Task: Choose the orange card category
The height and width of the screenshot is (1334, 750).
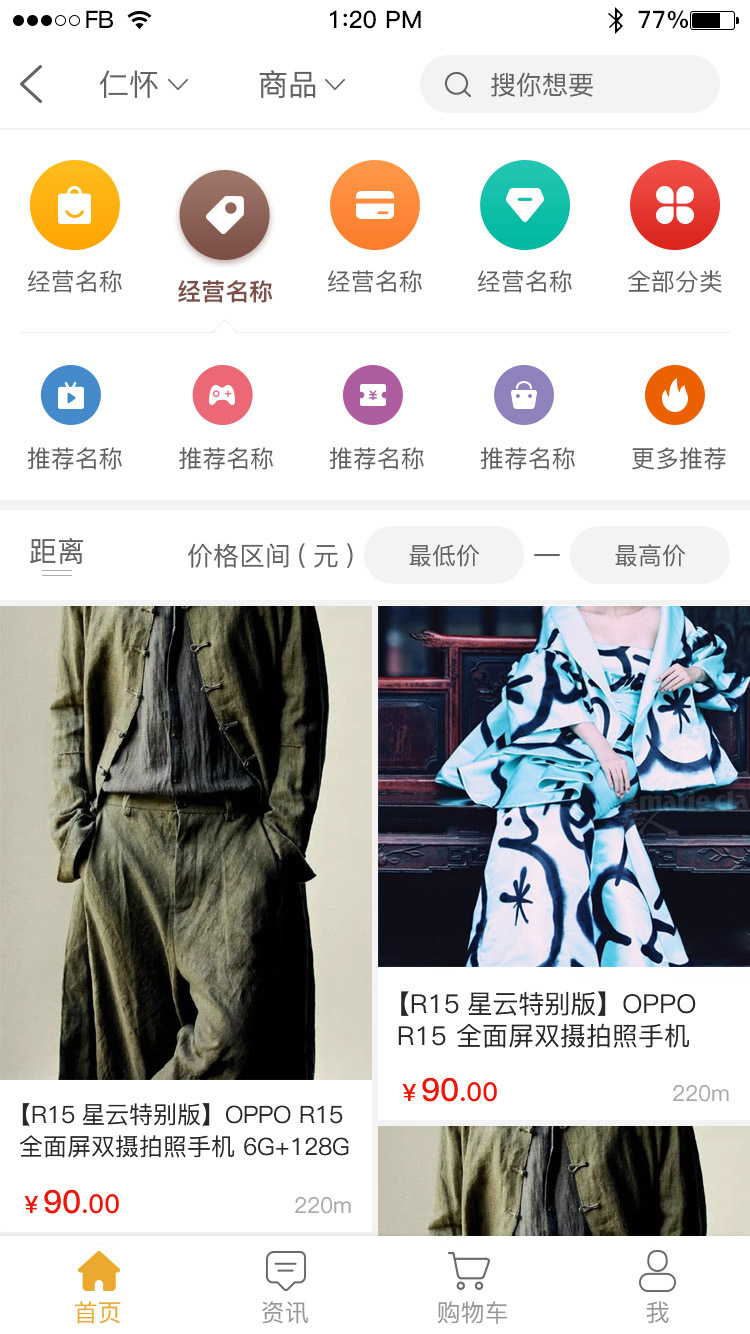Action: click(x=375, y=206)
